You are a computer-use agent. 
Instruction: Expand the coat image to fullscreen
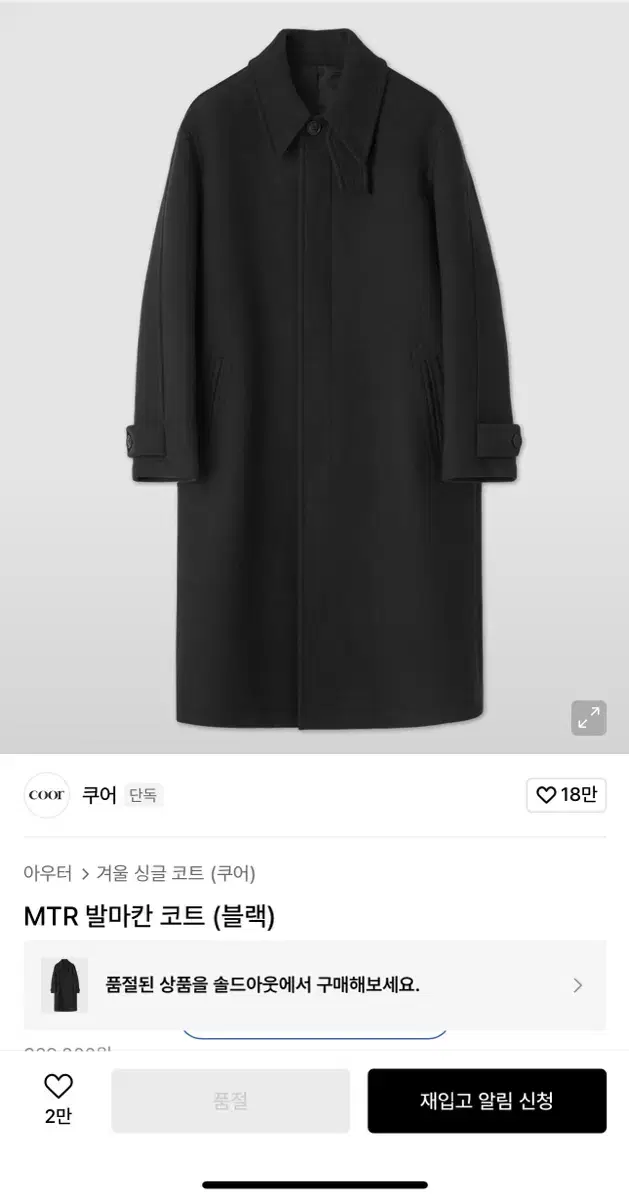tap(588, 716)
